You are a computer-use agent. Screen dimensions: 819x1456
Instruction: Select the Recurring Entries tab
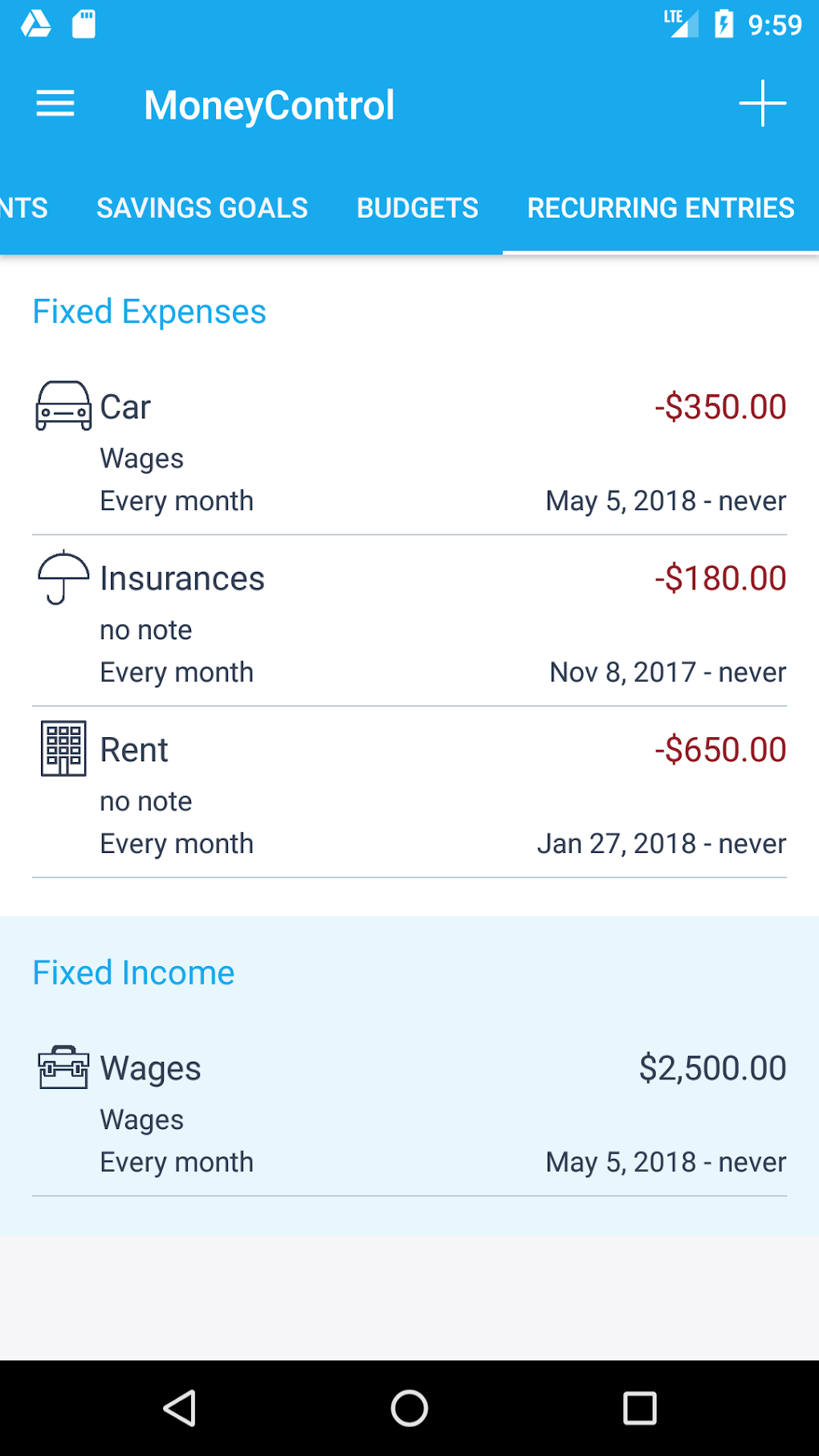point(661,208)
